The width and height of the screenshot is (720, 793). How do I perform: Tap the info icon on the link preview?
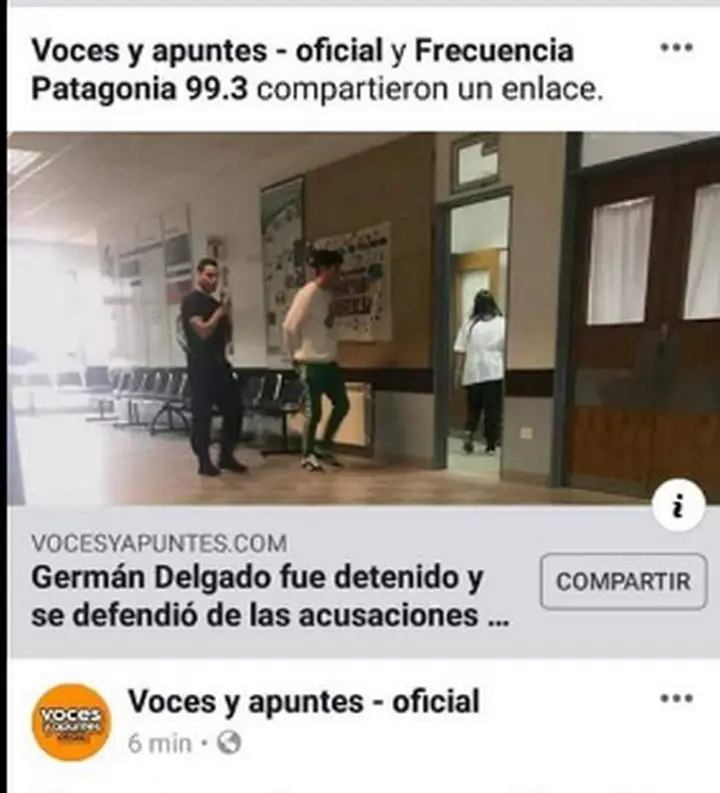pos(679,509)
